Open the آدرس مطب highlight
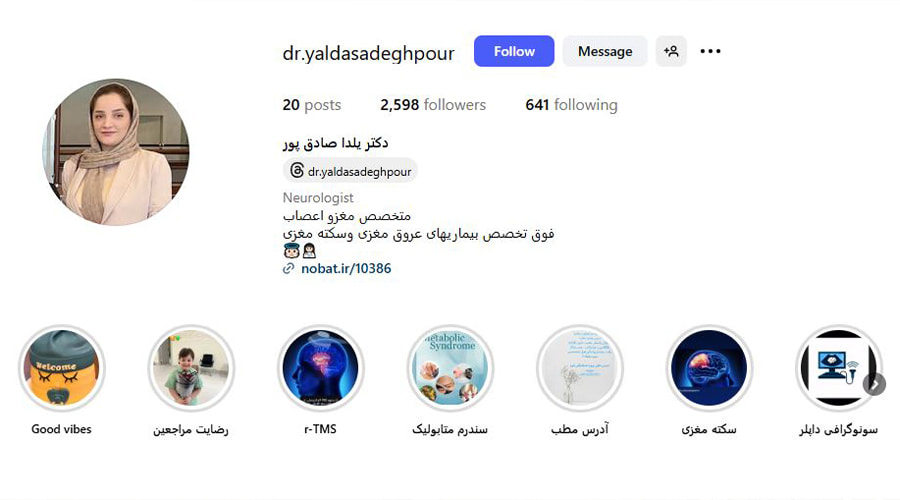900x500 pixels. coord(580,368)
